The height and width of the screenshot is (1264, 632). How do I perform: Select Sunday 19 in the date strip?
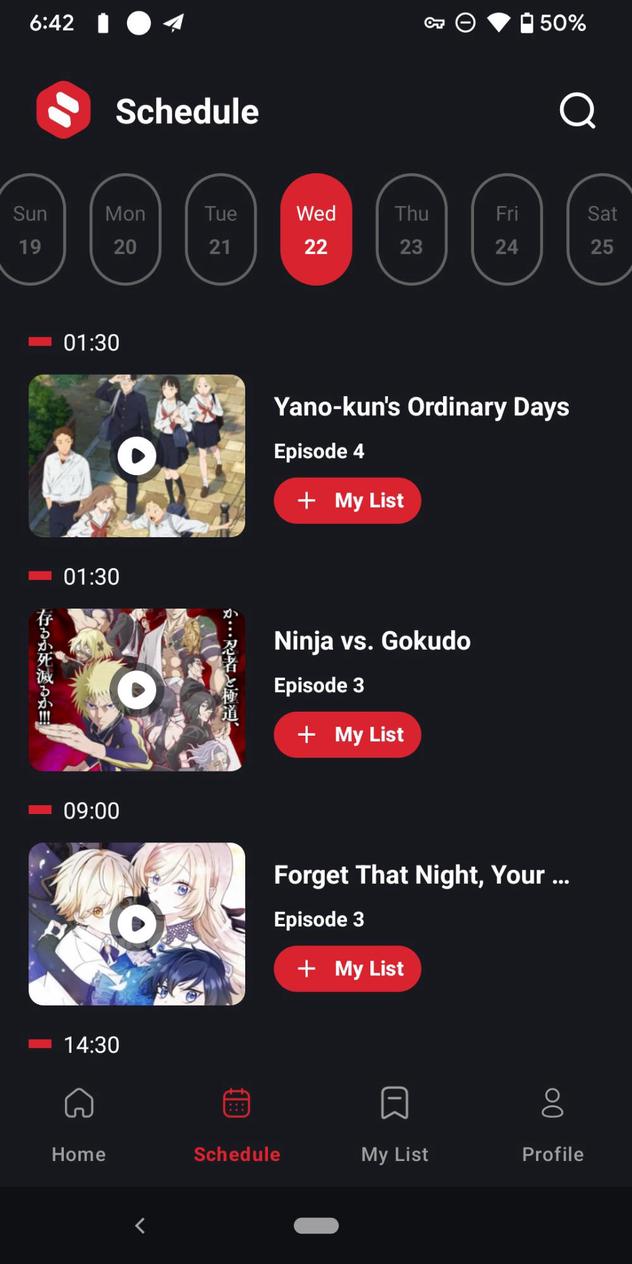click(30, 230)
